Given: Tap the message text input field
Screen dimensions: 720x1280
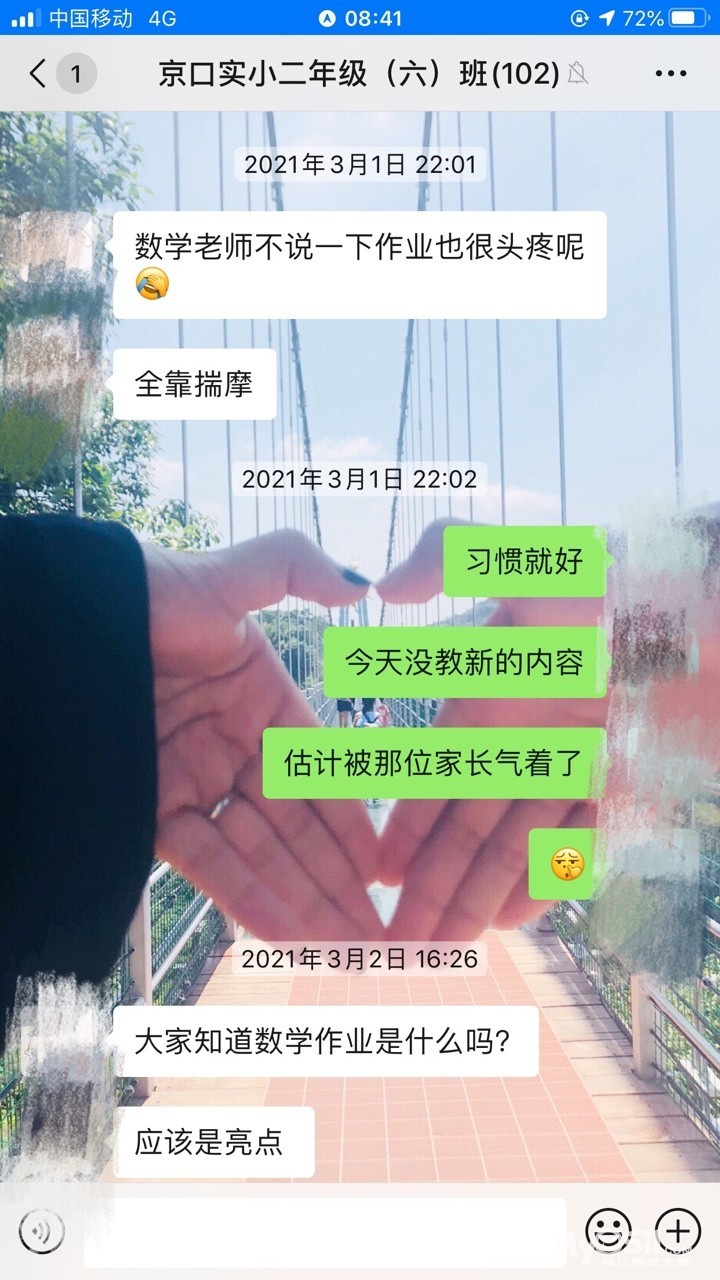Looking at the screenshot, I should click(x=325, y=1229).
